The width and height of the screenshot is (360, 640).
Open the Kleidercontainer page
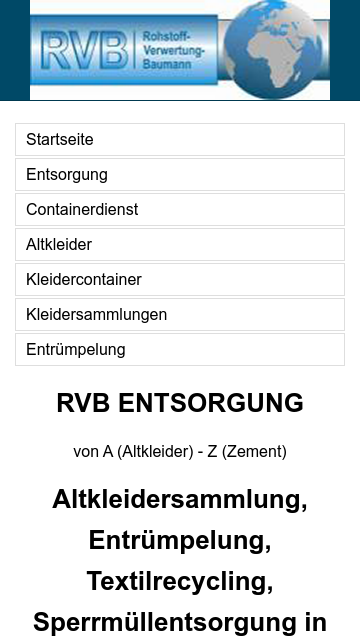pos(180,280)
